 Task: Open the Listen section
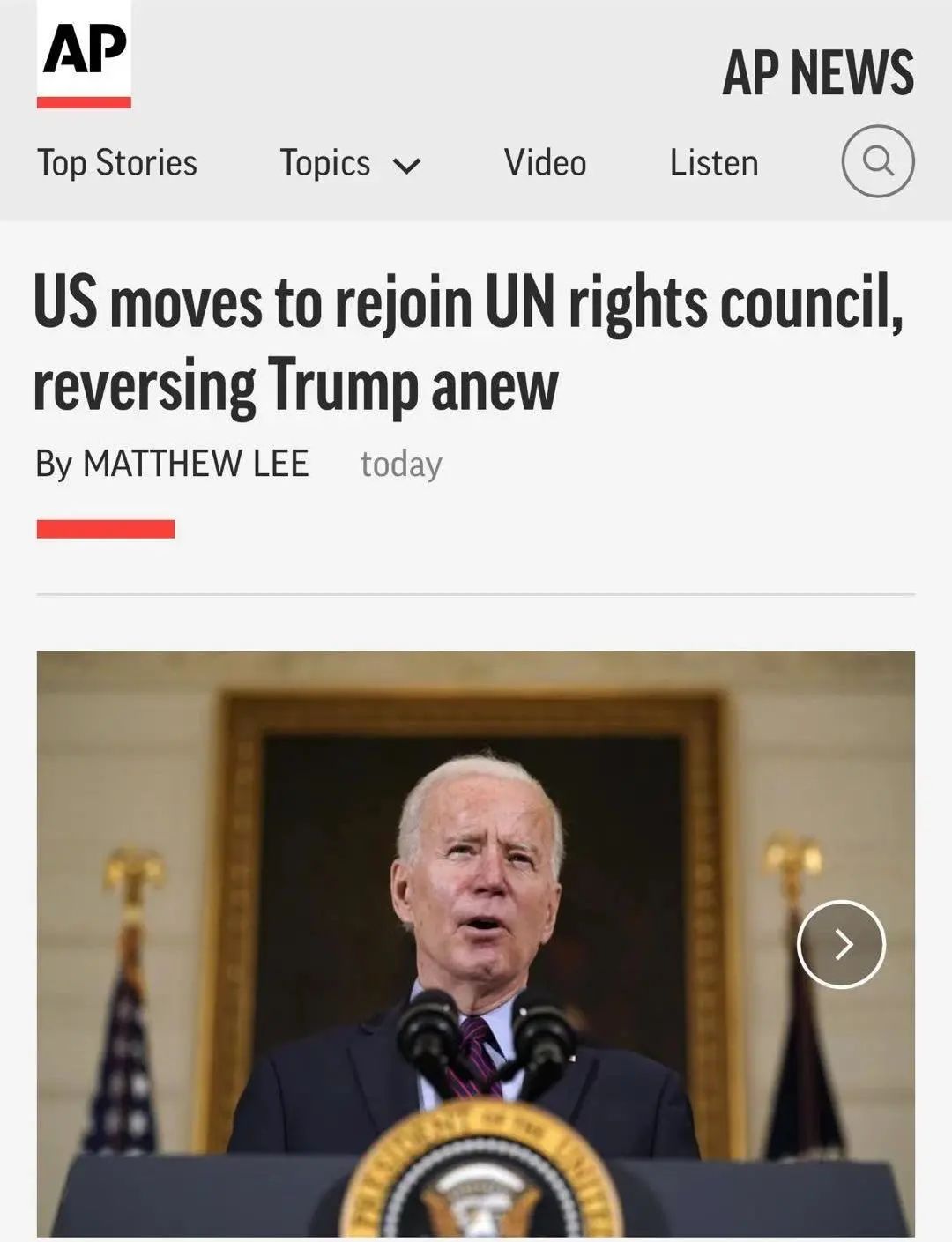pyautogui.click(x=713, y=163)
